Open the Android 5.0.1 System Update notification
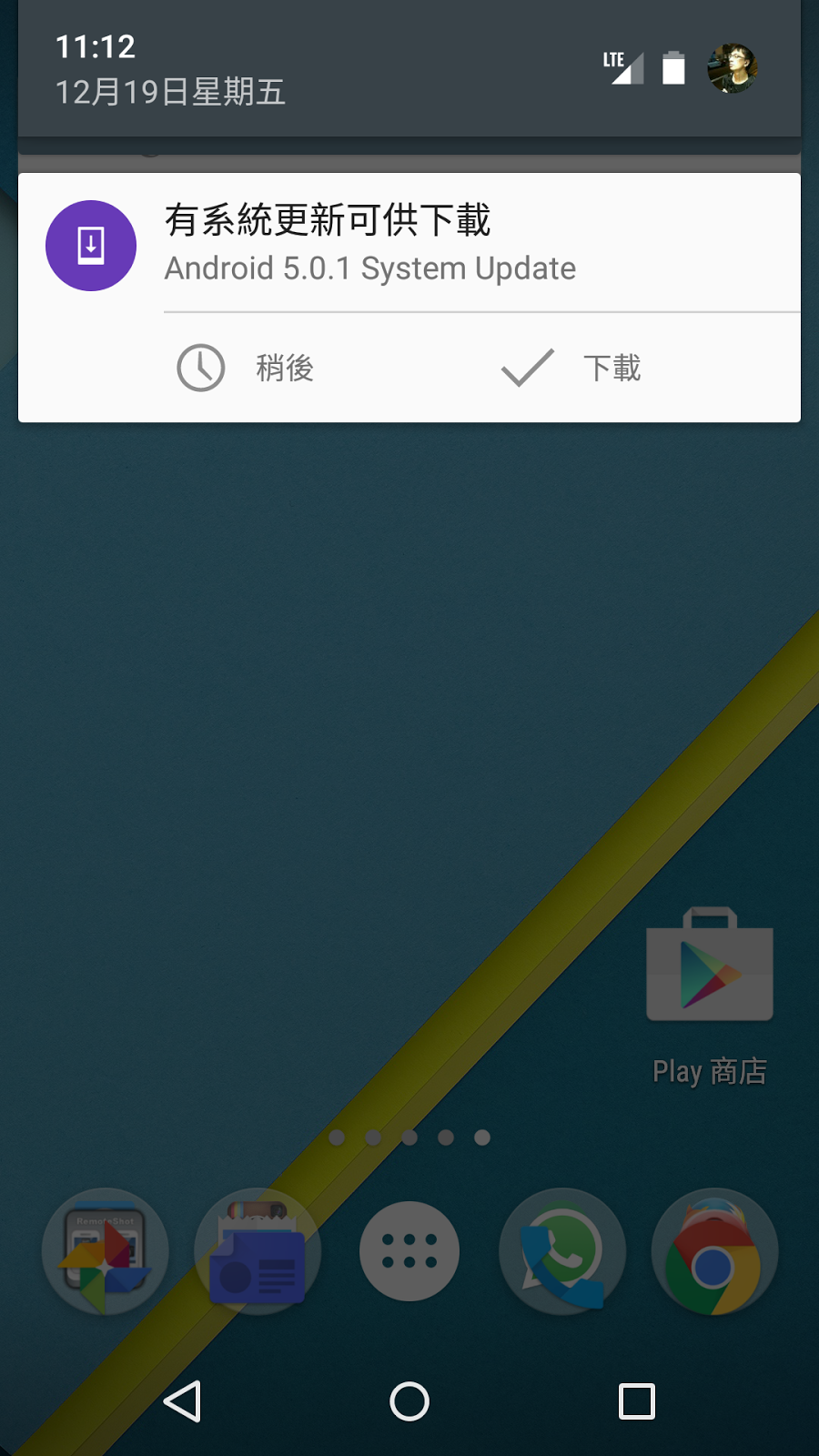Viewport: 819px width, 1456px height. tap(409, 244)
